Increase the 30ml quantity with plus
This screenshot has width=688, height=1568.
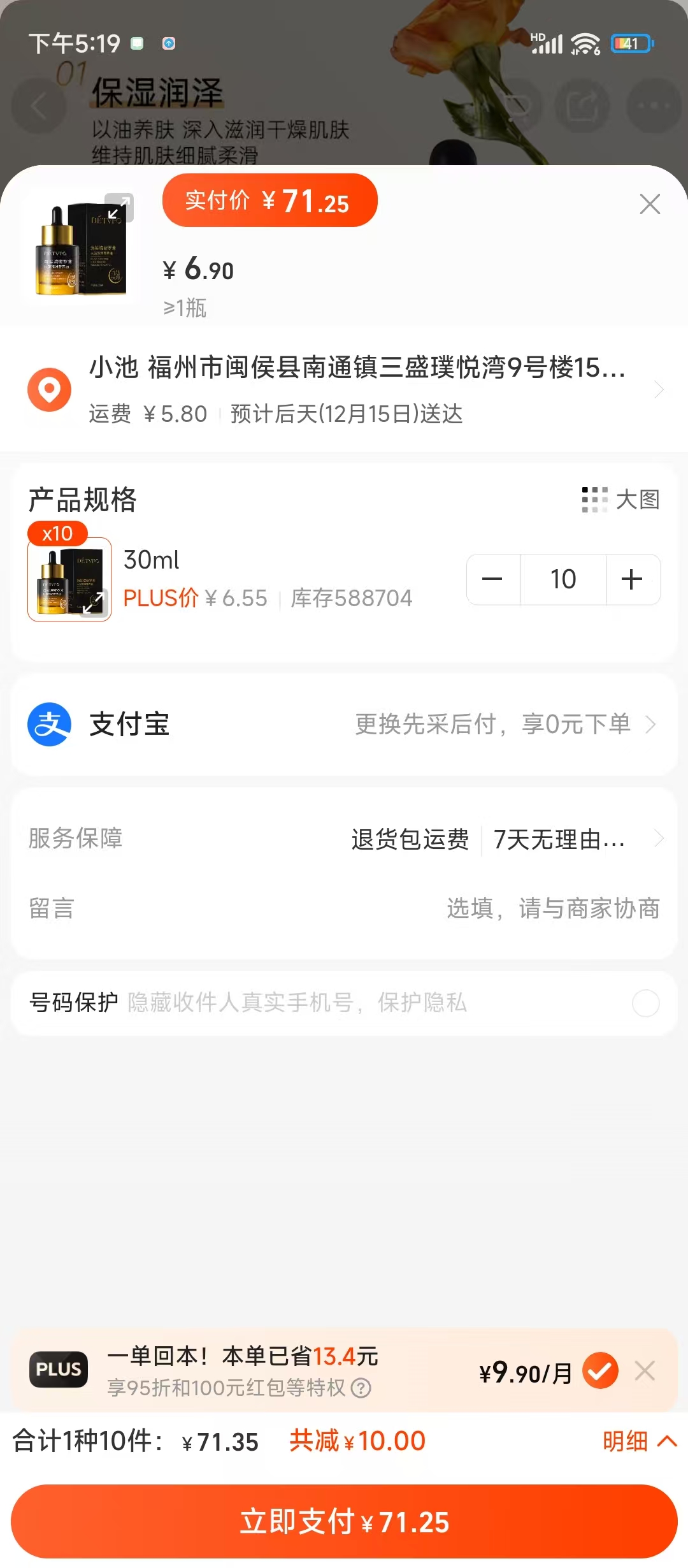[x=632, y=579]
